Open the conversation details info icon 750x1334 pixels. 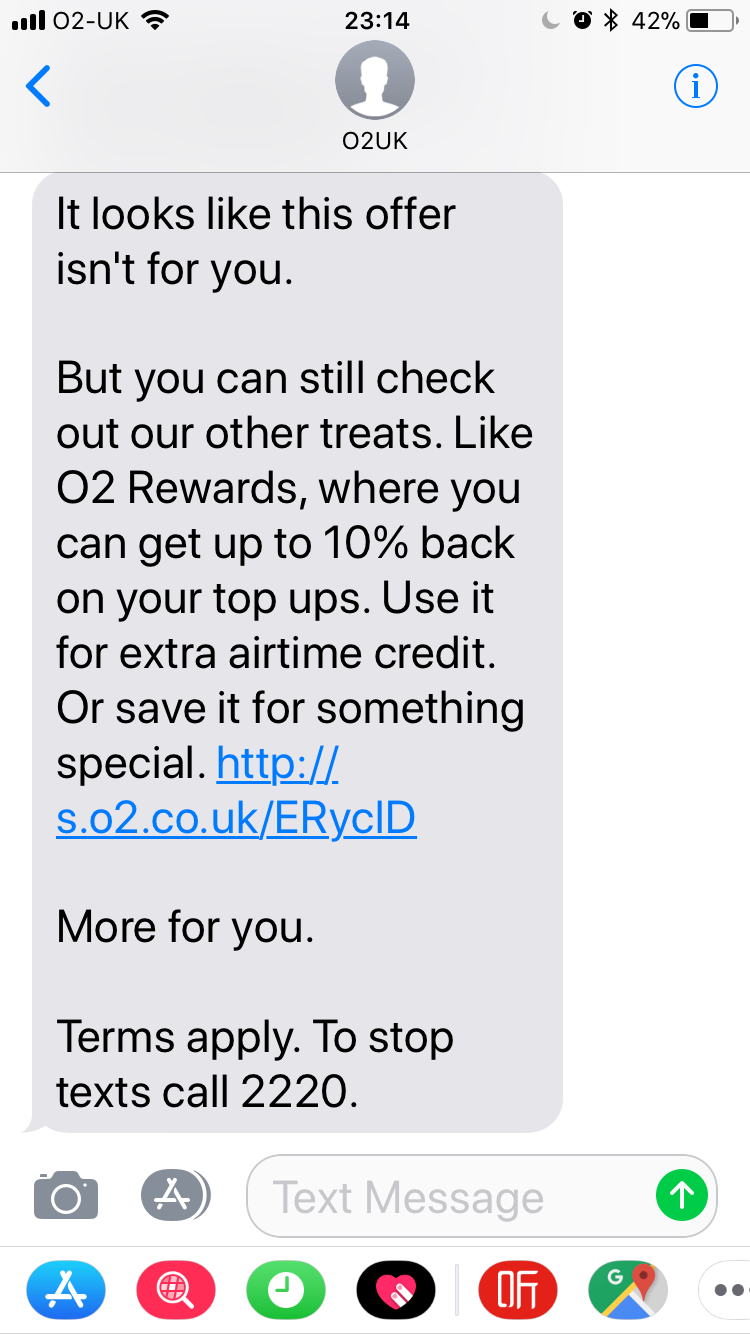[x=696, y=87]
